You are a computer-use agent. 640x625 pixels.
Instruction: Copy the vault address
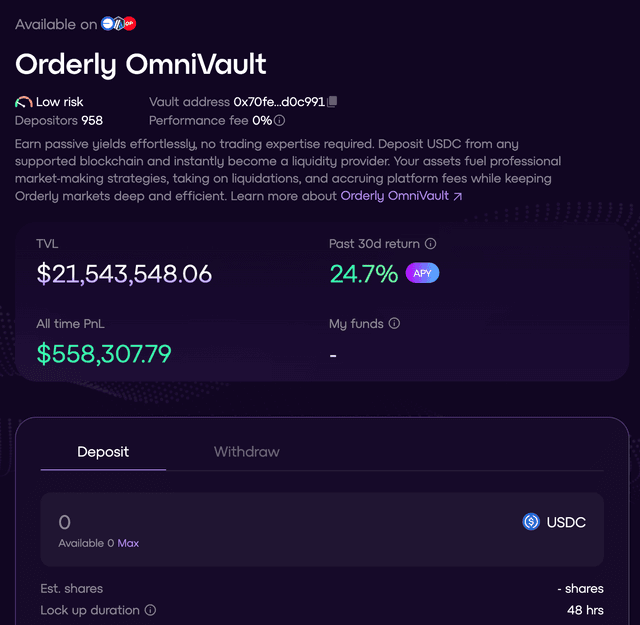point(333,102)
